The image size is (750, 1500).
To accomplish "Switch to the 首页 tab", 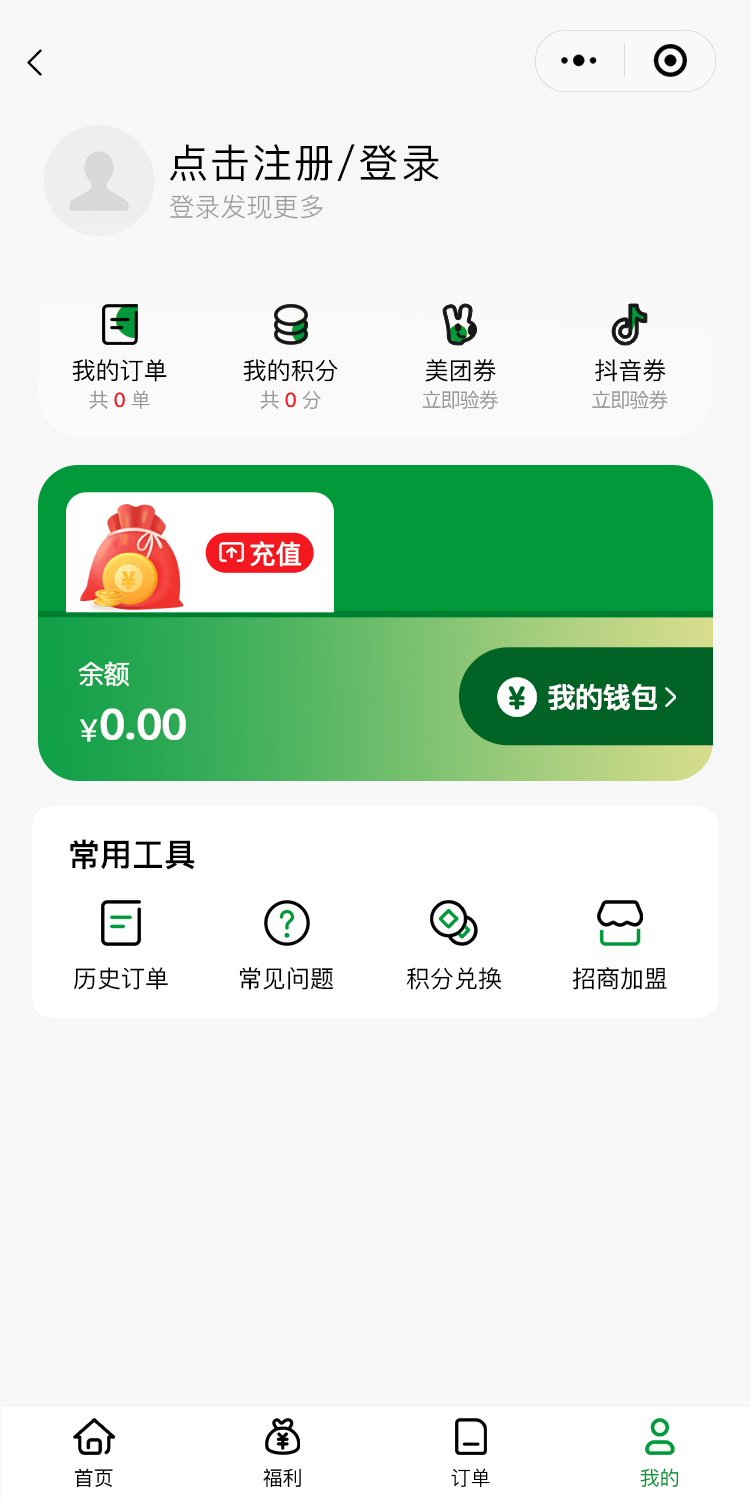I will tap(94, 1452).
